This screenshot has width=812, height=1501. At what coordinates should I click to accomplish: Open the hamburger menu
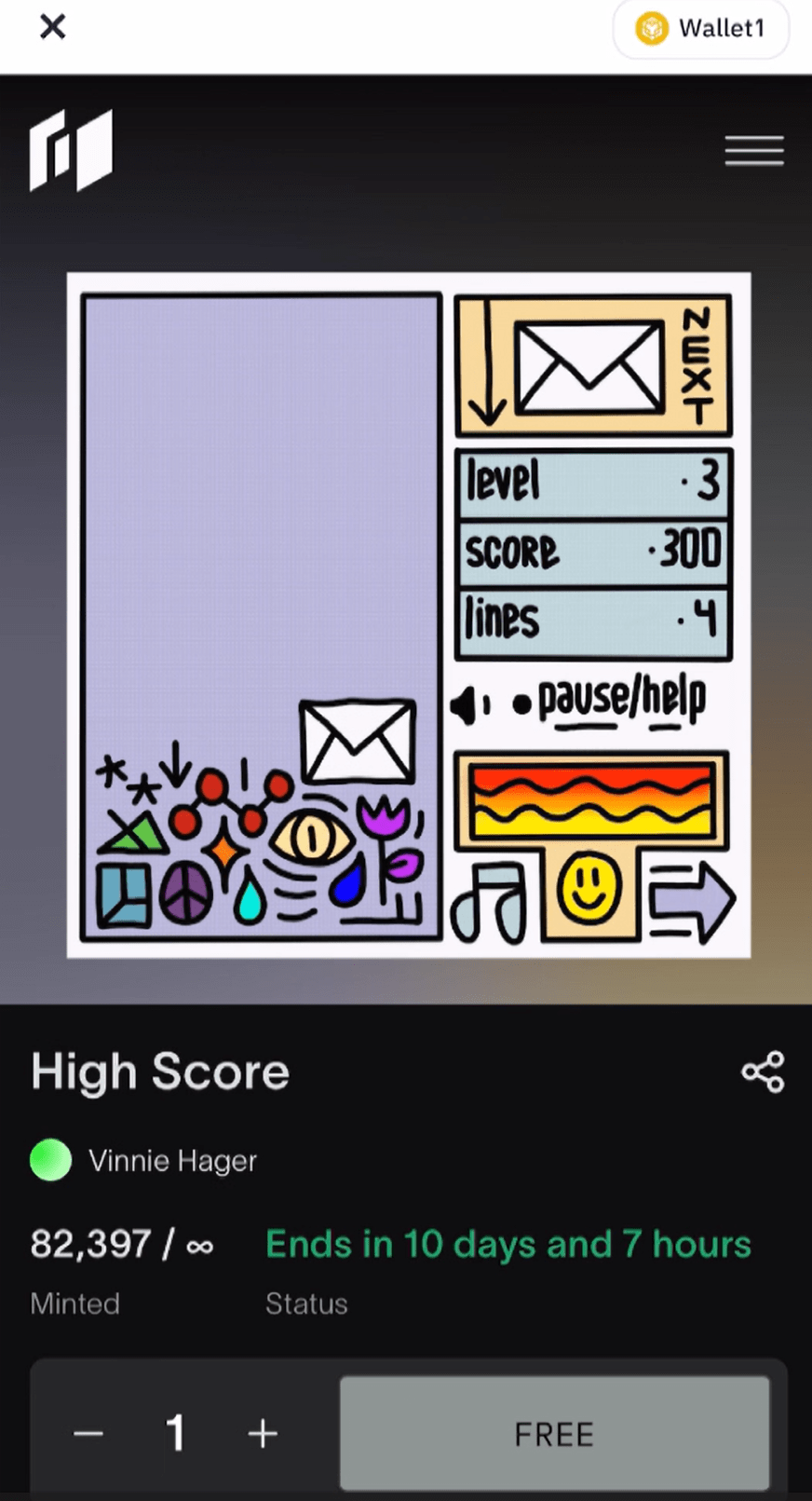(x=754, y=151)
